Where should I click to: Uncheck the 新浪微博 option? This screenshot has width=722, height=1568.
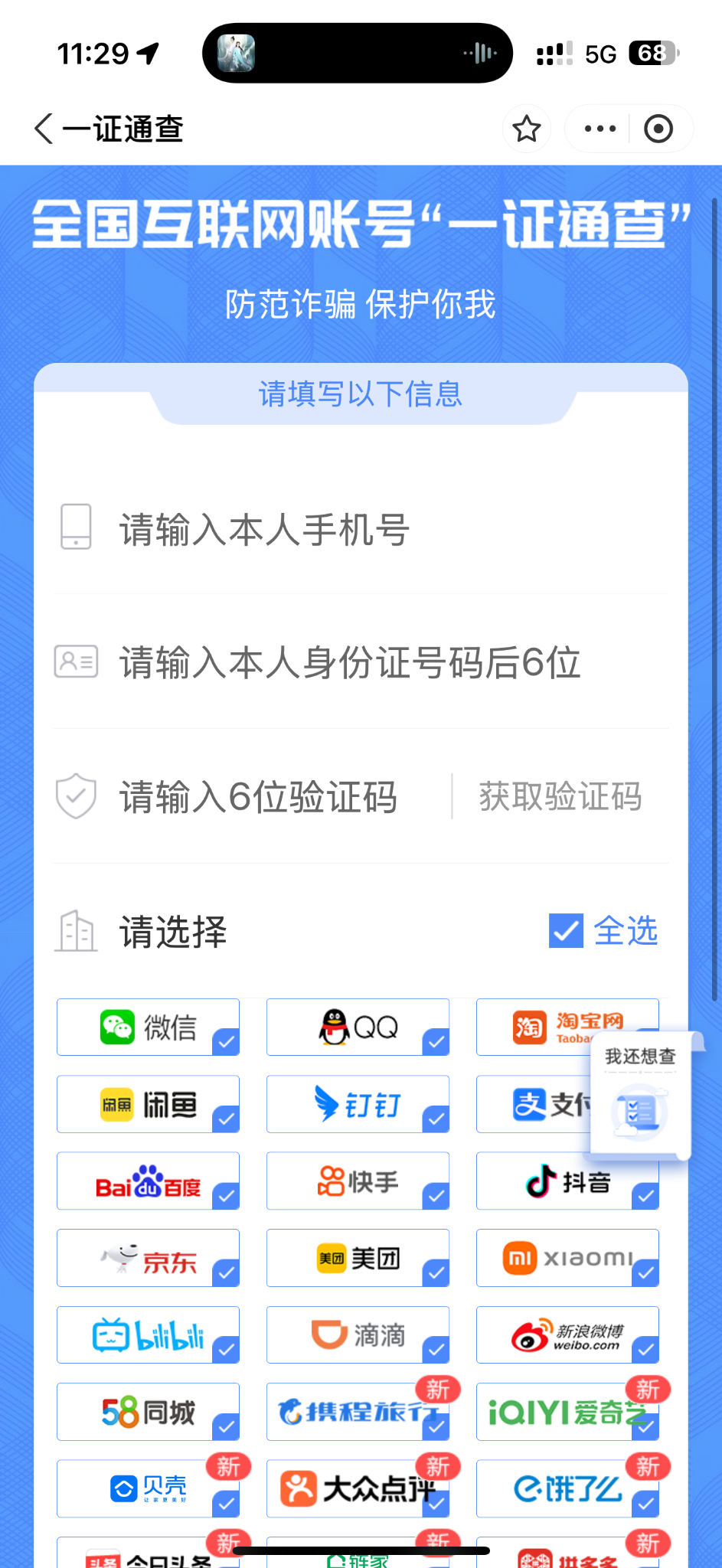pyautogui.click(x=568, y=1335)
